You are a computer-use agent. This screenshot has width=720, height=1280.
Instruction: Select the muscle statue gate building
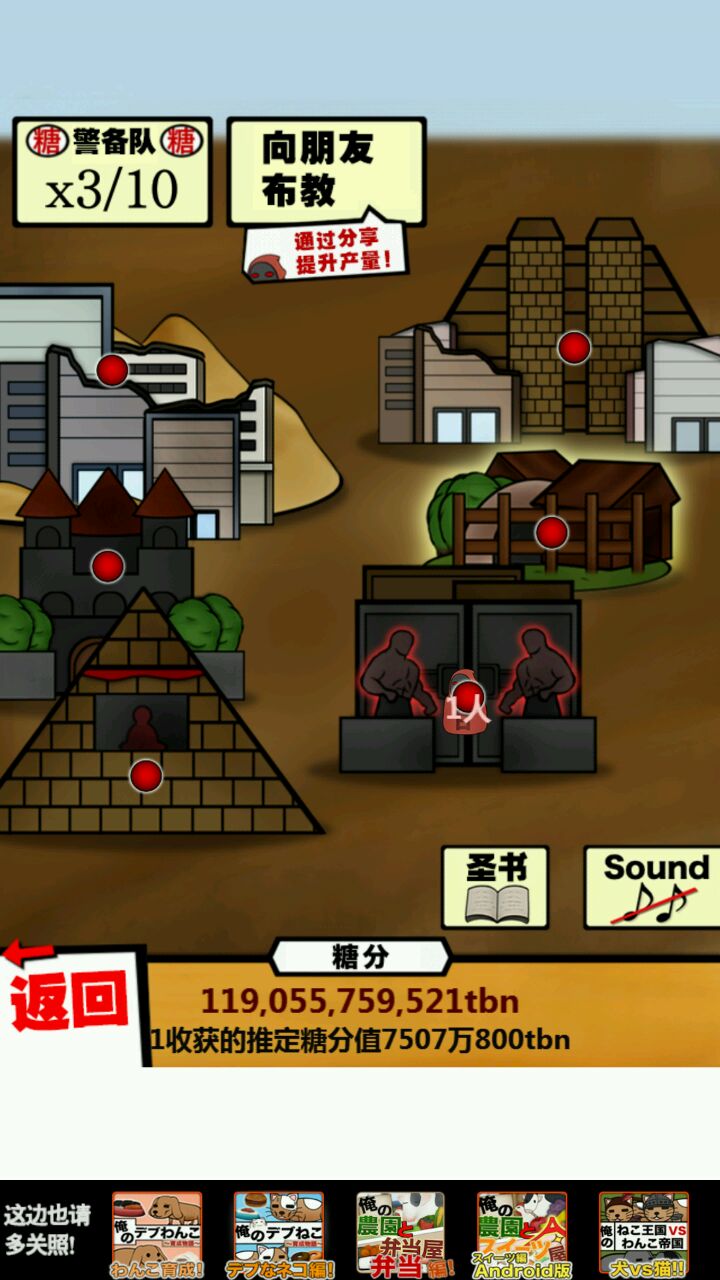[468, 695]
